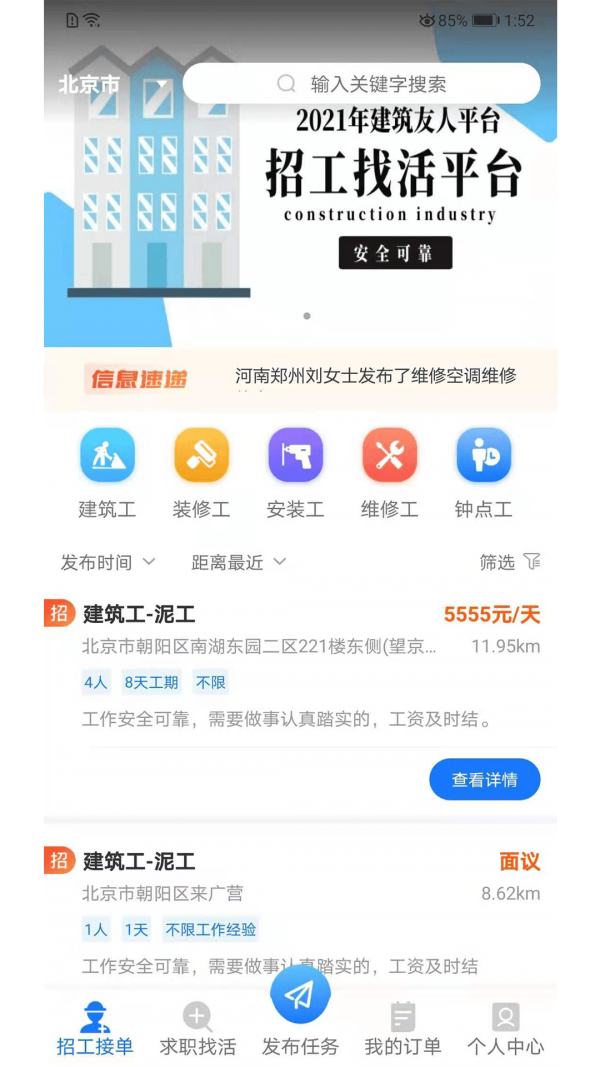This screenshot has height=1067, width=600.
Task: Choose the 安装工 category
Action: tap(295, 472)
